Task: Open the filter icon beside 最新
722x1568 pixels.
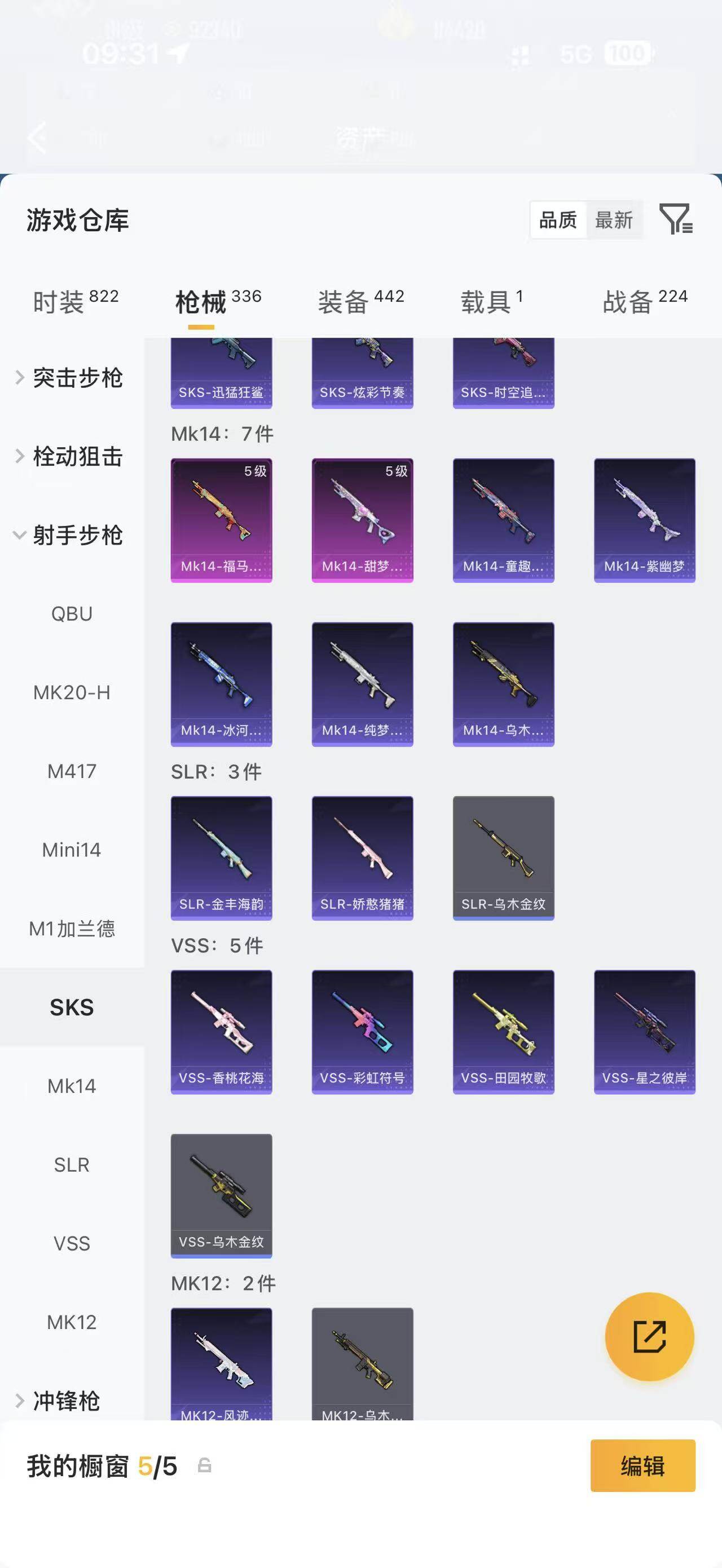Action: (676, 219)
